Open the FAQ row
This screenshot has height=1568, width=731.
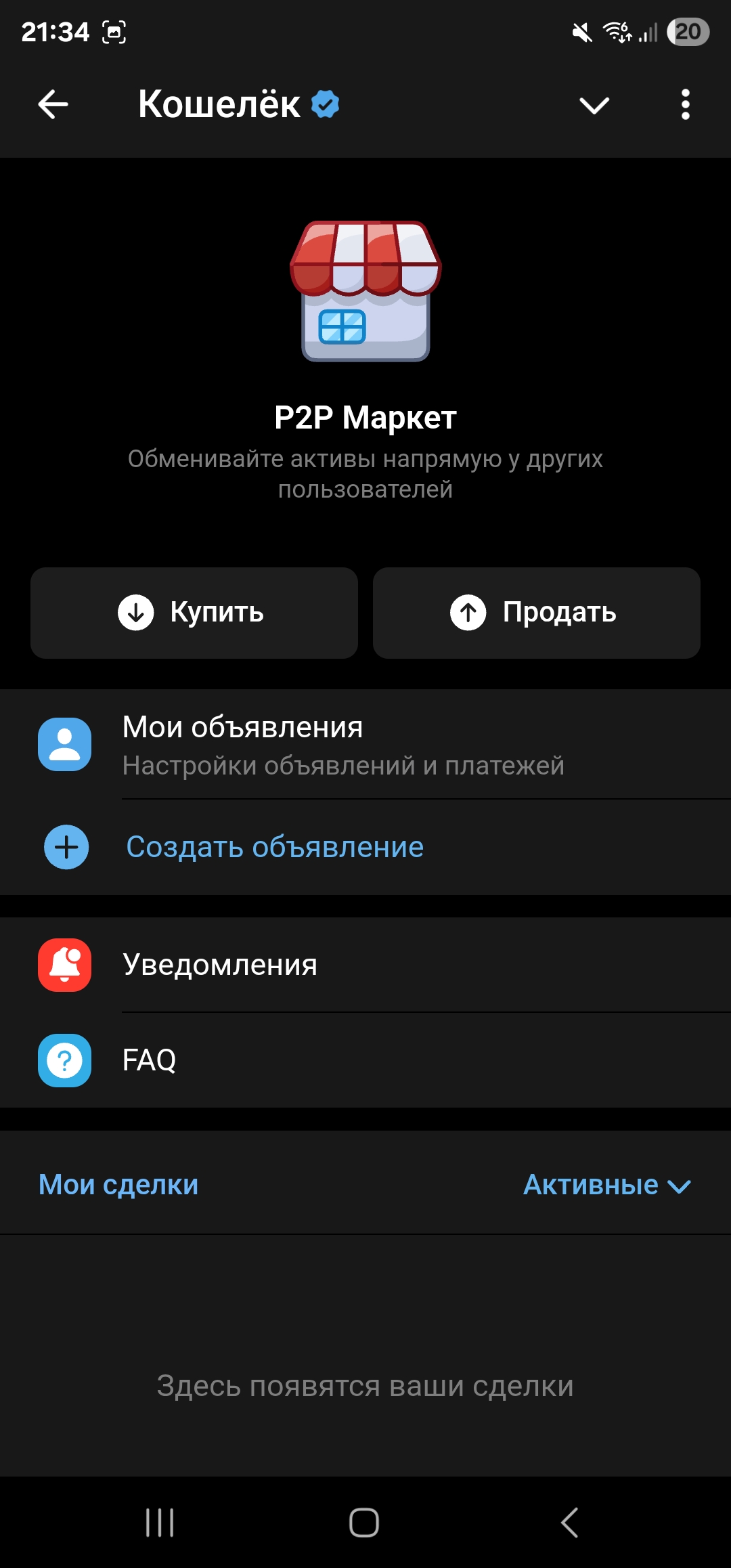click(365, 1060)
